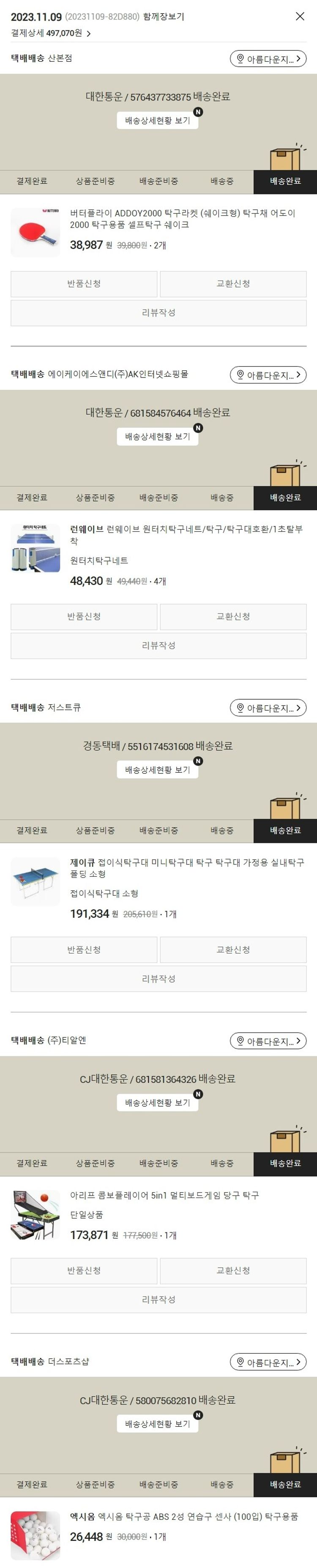Request exchange for 제이큐 접이식탁구대
Viewport: 317px width, 1568px height.
(x=233, y=950)
